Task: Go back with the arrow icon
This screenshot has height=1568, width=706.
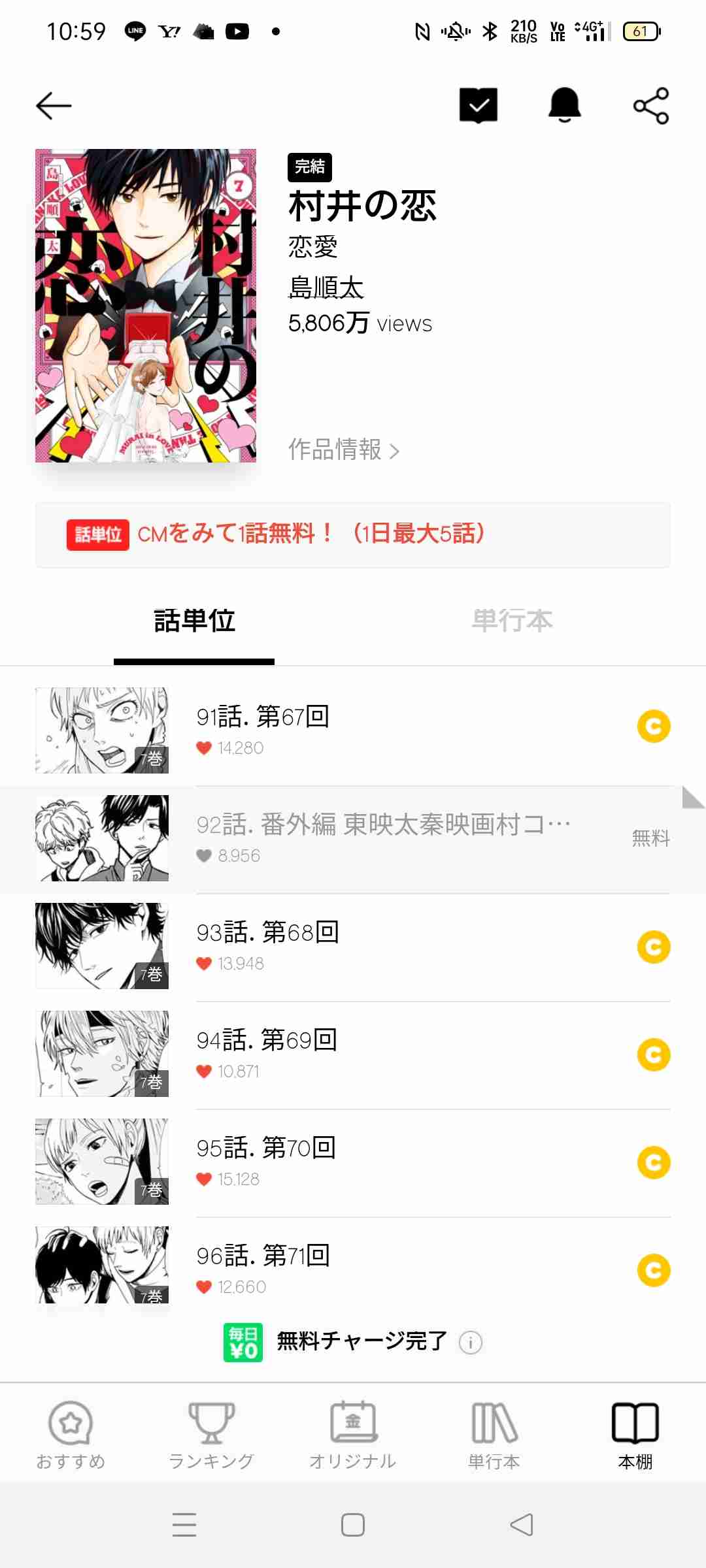Action: click(x=55, y=105)
